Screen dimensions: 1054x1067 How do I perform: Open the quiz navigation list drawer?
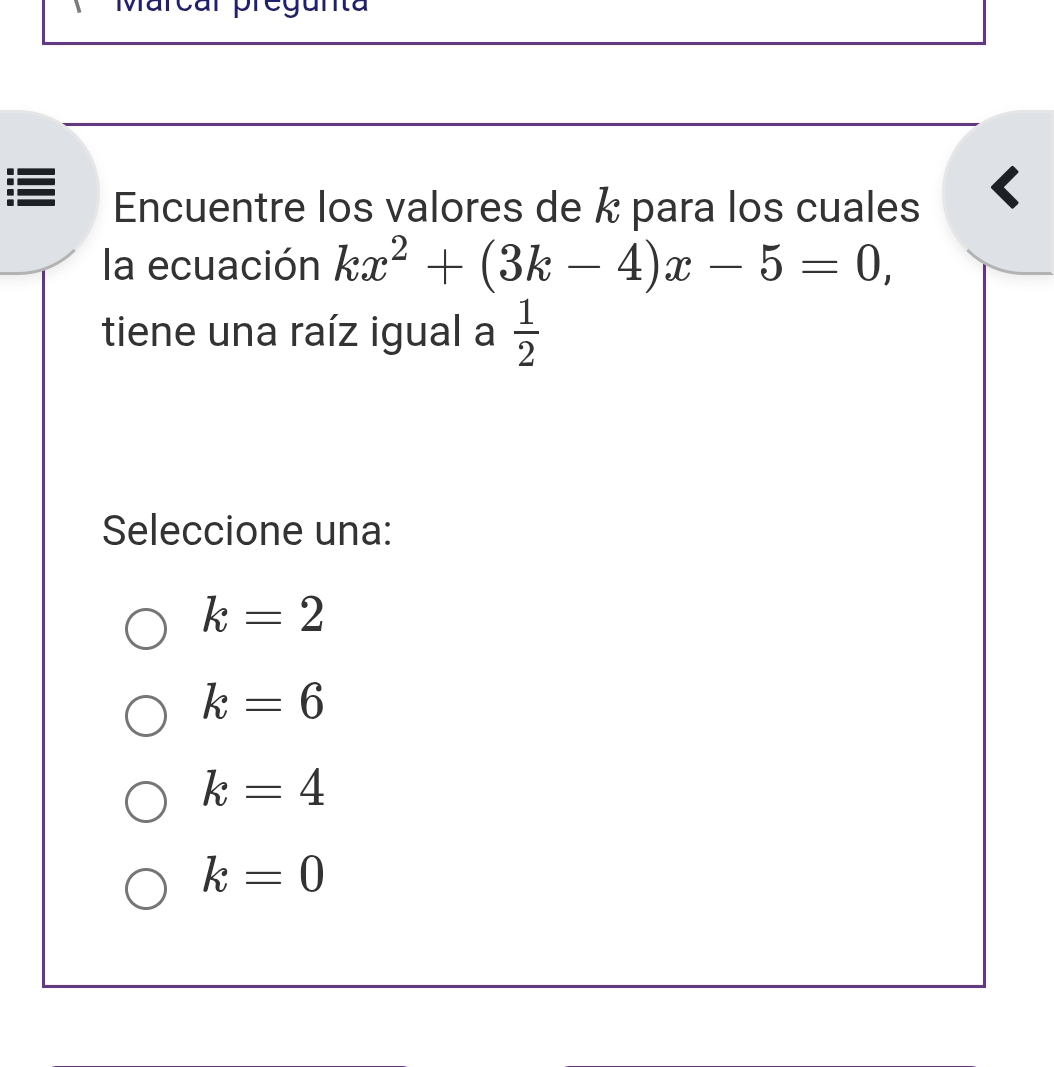(29, 189)
